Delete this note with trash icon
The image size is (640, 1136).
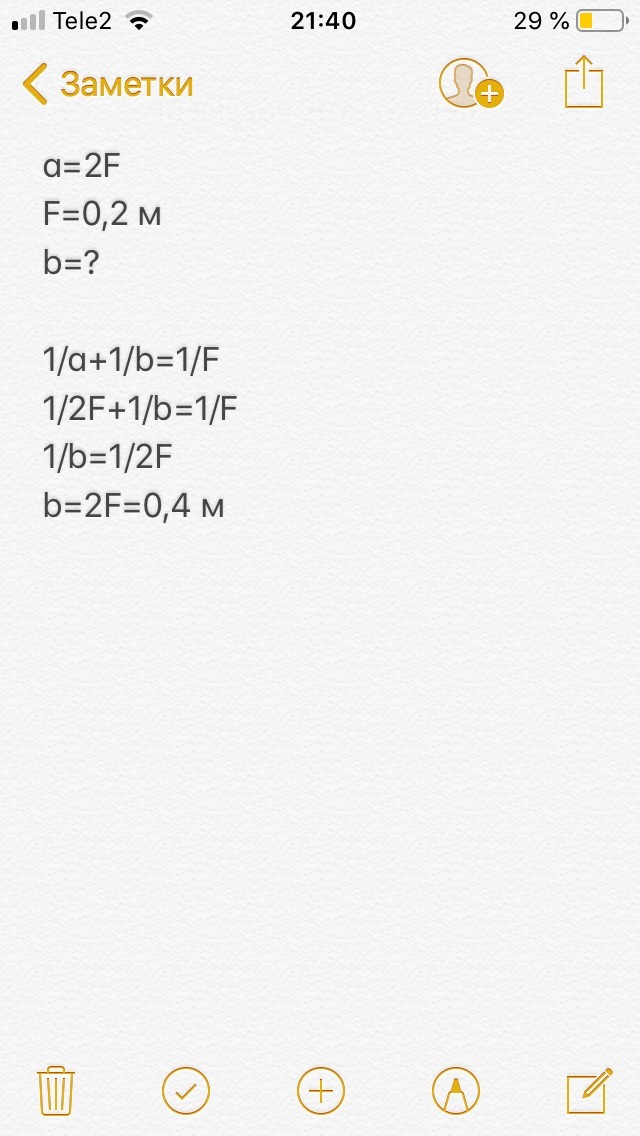[56, 1089]
